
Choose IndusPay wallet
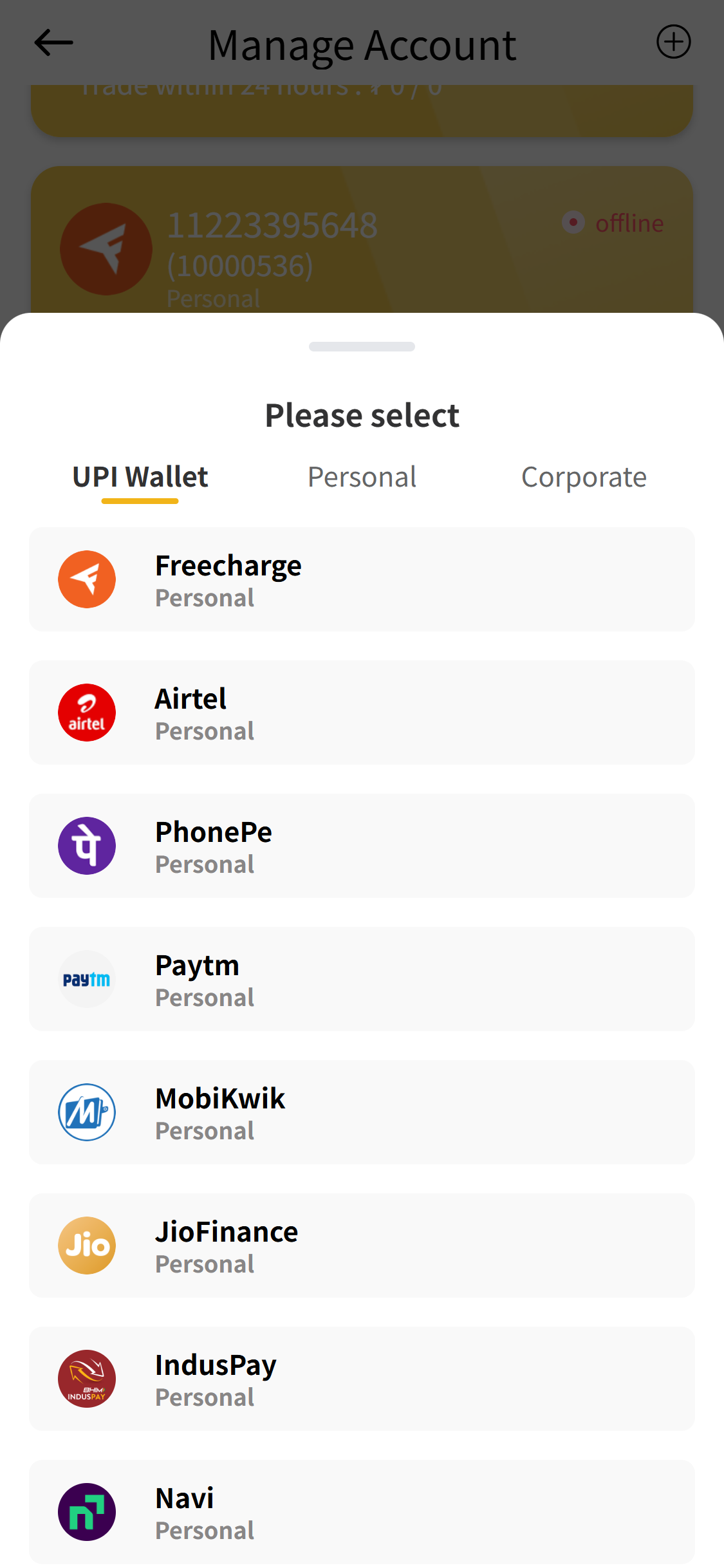click(x=362, y=1379)
